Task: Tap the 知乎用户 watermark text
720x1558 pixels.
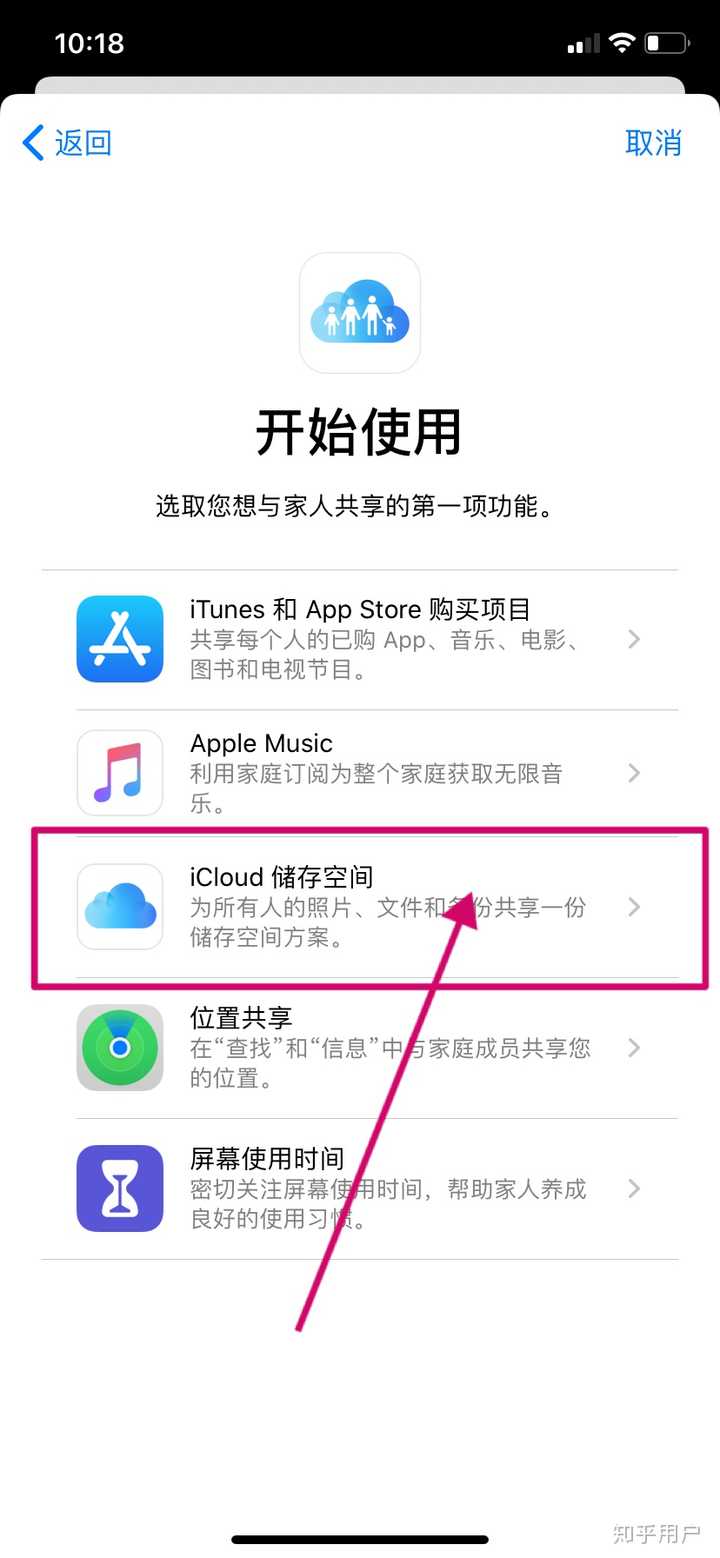Action: pos(655,1533)
